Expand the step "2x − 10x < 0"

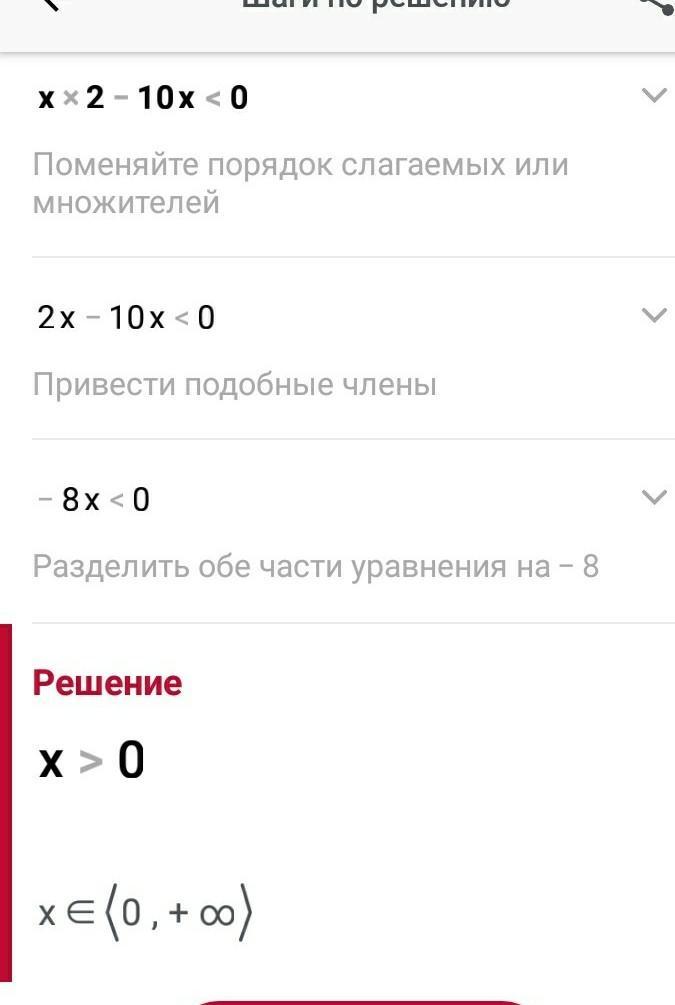click(x=653, y=316)
